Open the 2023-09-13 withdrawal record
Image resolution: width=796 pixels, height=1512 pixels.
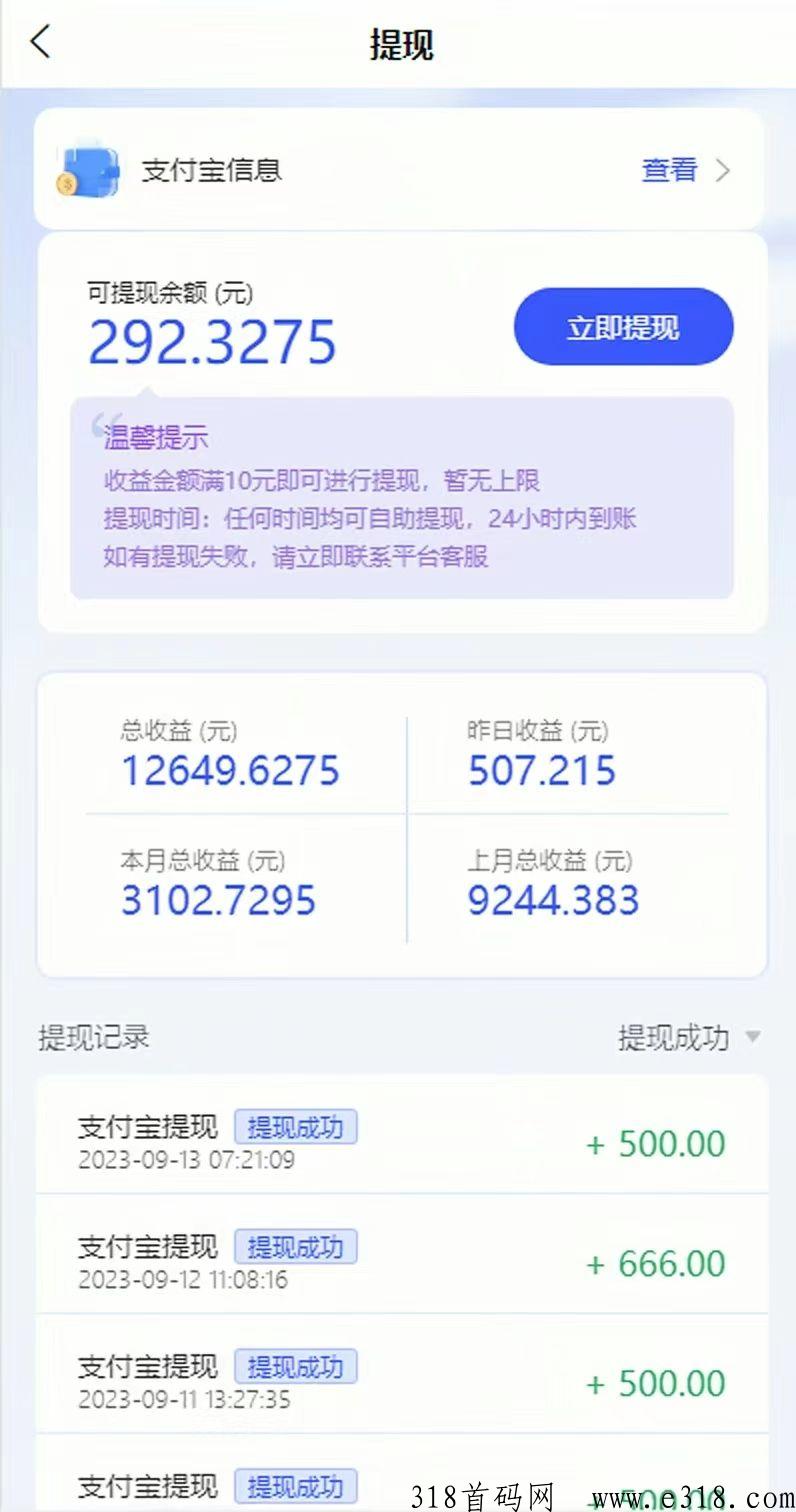(x=400, y=1142)
